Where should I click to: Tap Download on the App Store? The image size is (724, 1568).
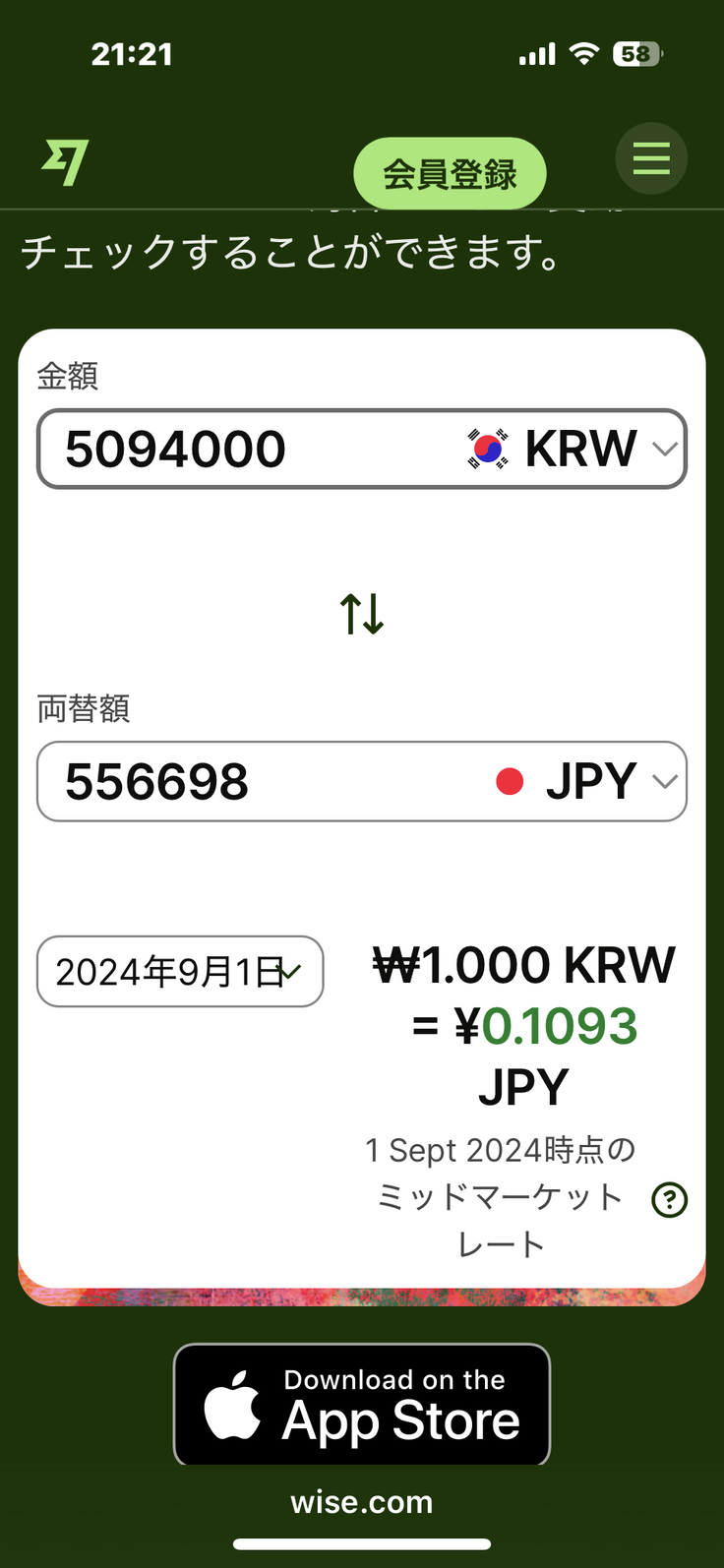362,1405
